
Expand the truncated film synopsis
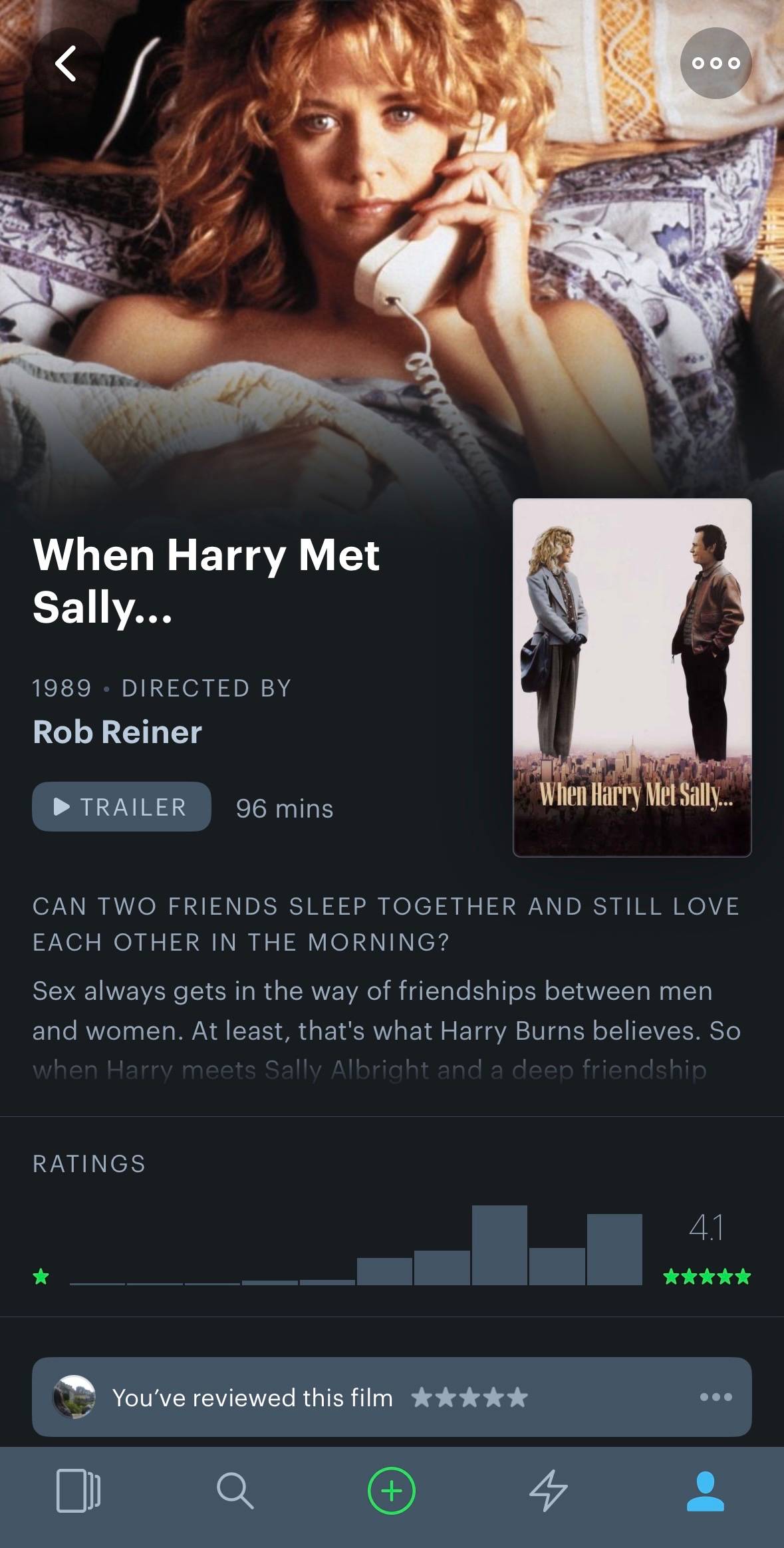(386, 1030)
